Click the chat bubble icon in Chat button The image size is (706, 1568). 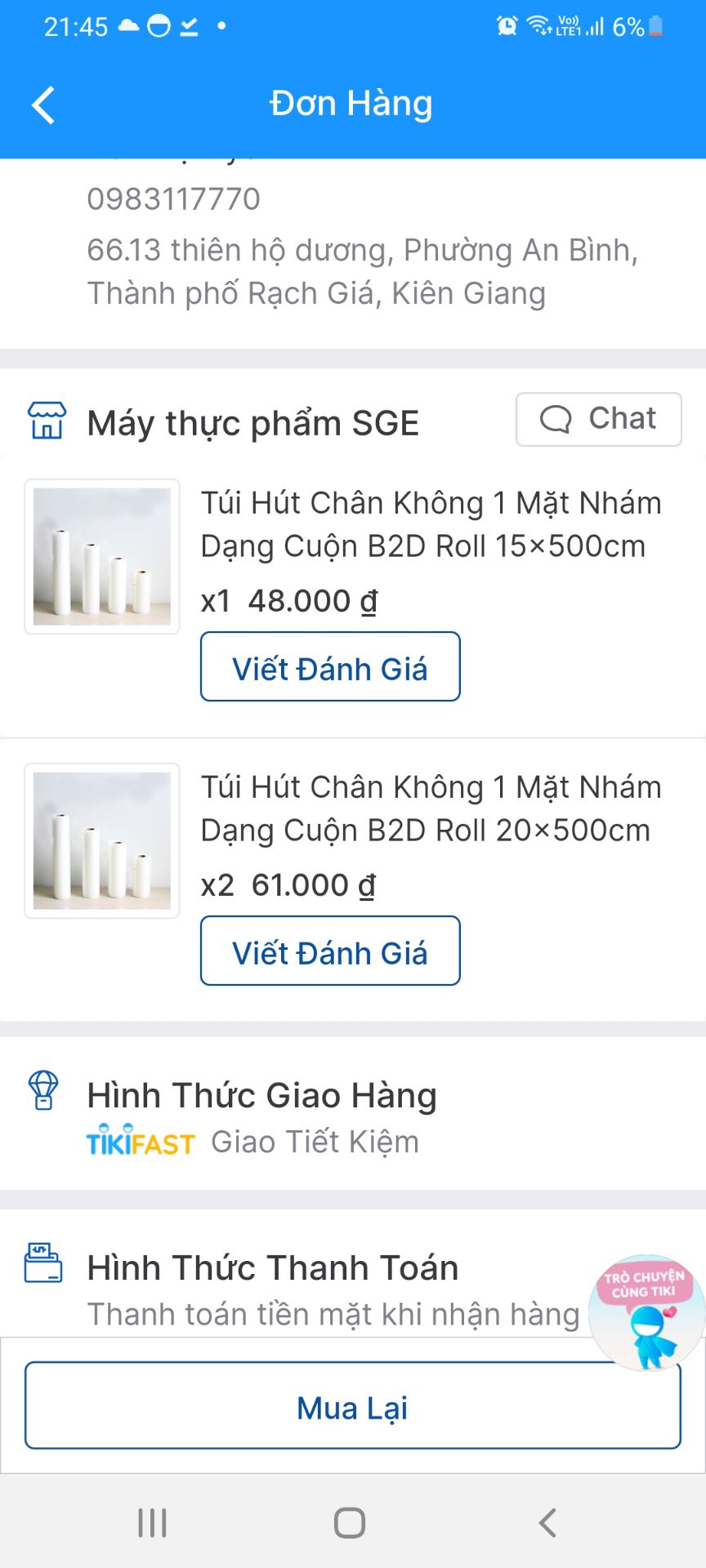[556, 419]
